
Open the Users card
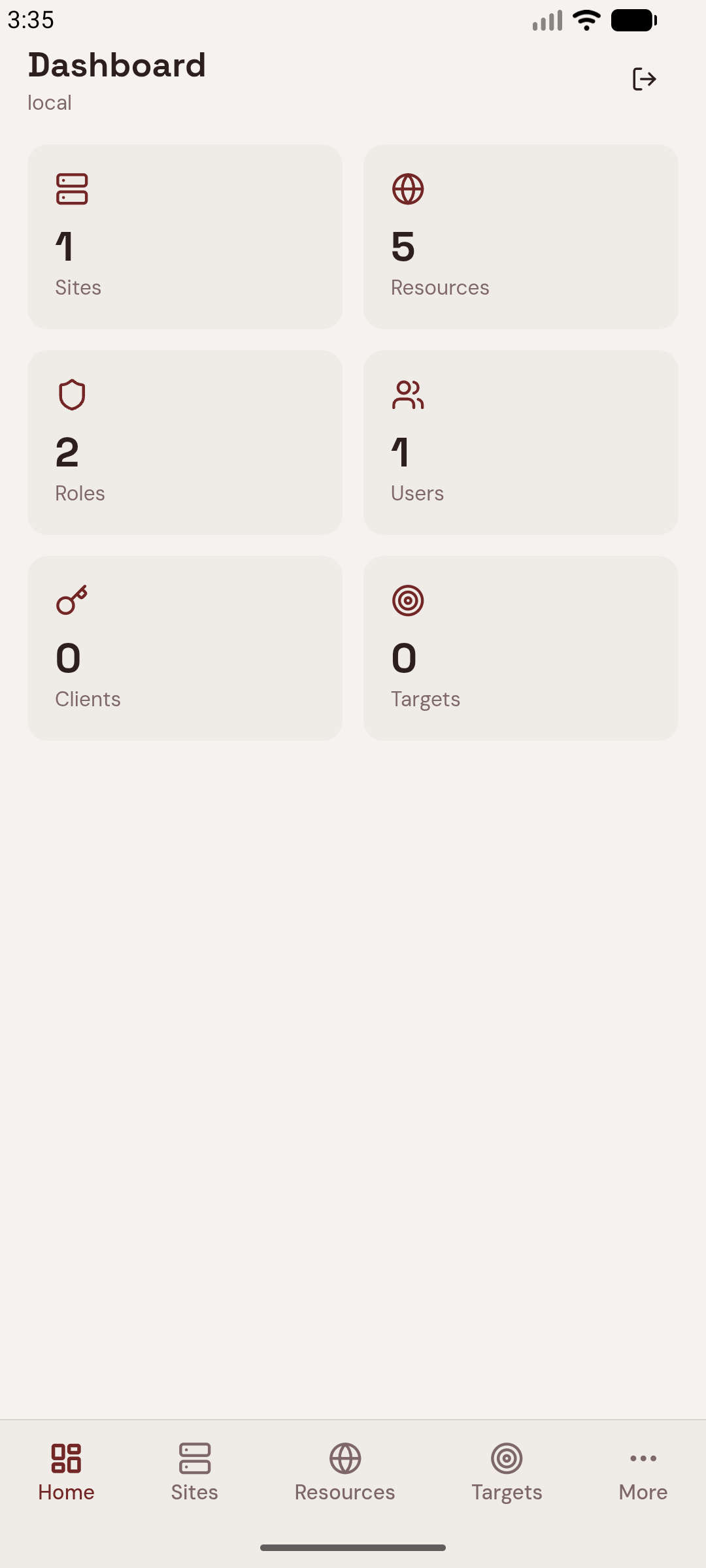click(x=520, y=442)
